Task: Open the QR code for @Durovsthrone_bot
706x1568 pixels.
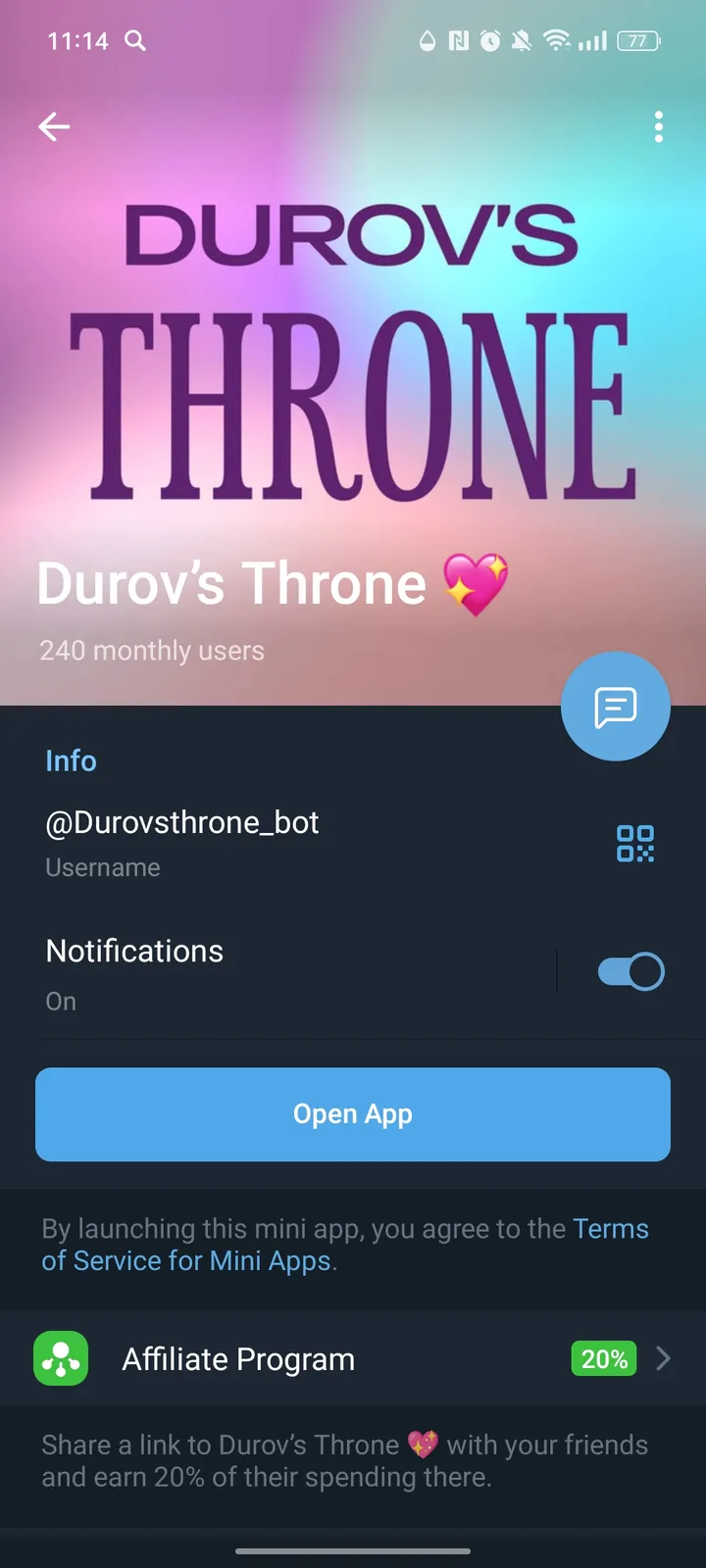Action: [635, 843]
